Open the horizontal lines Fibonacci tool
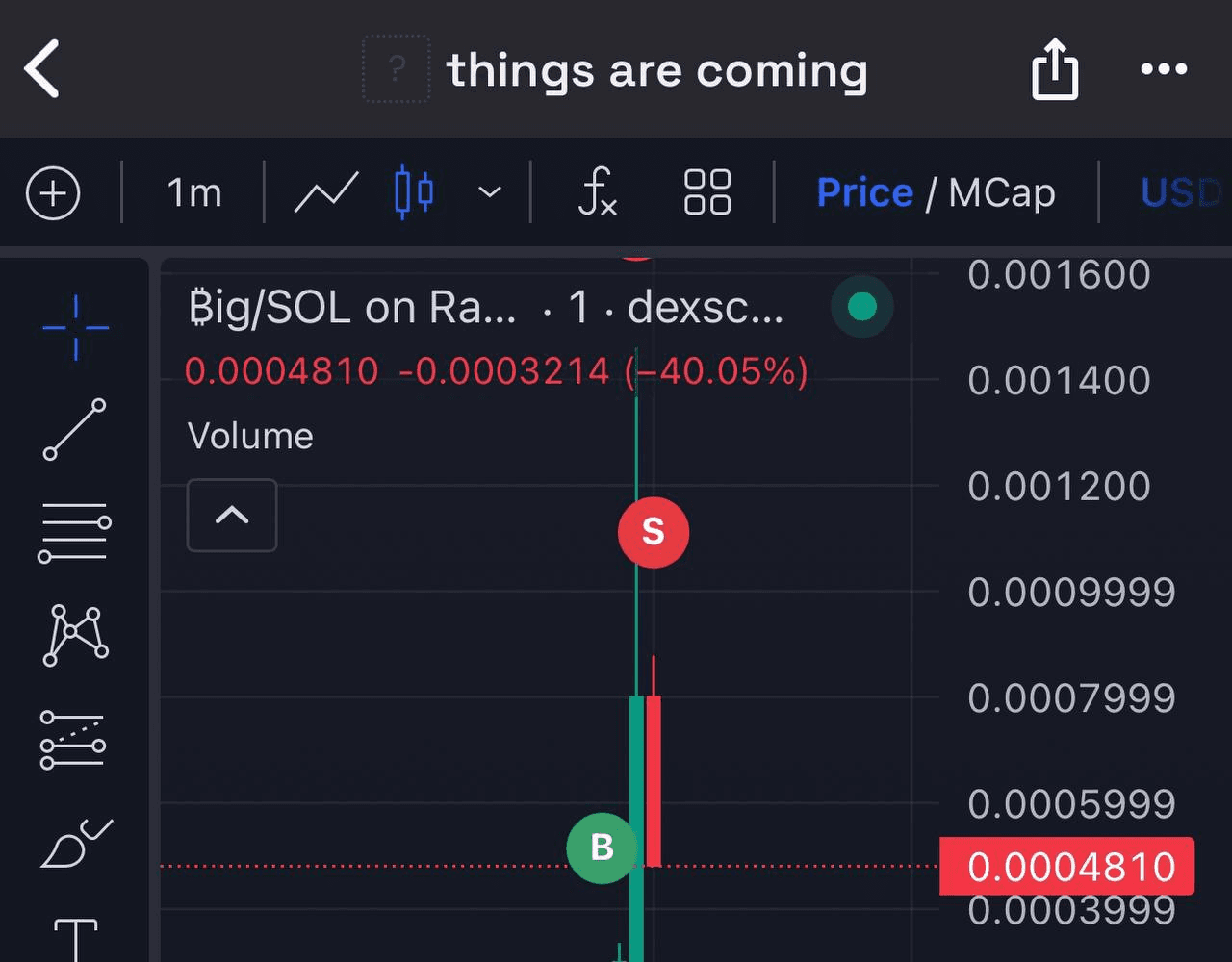 (x=75, y=532)
